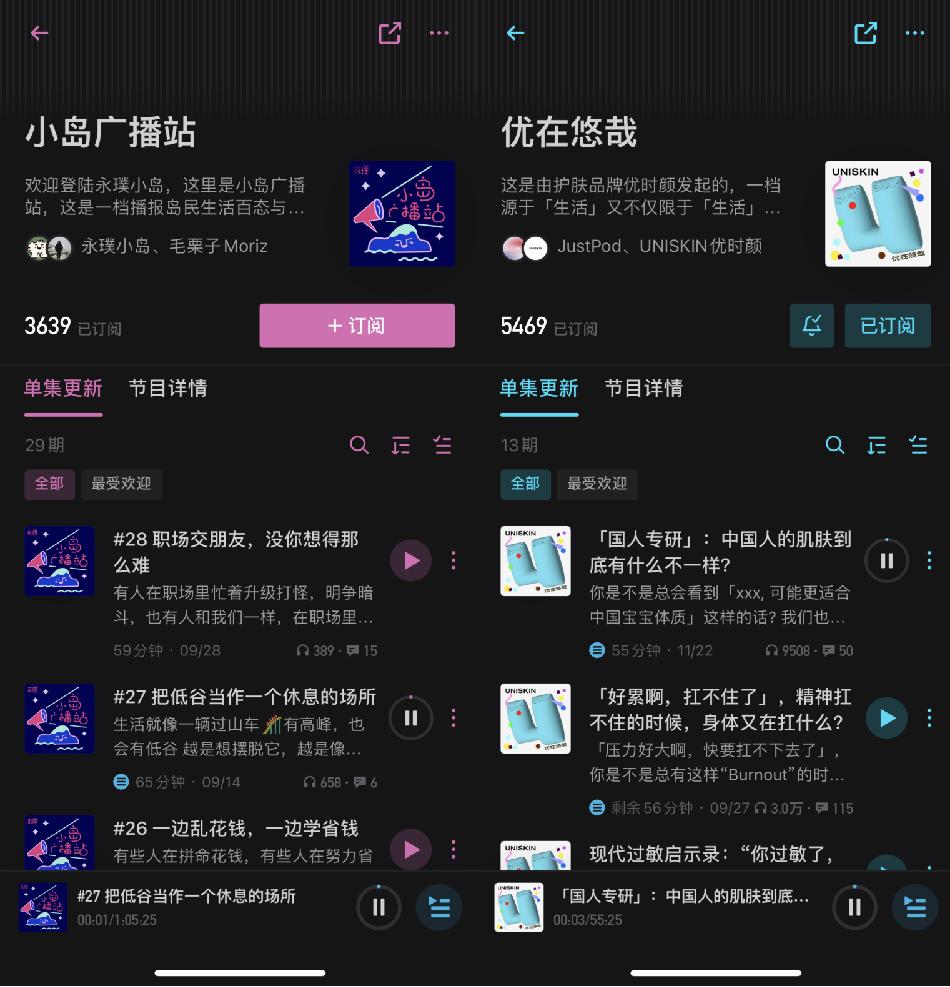Open episode 「国人专研」：中国人的肌肤到底有什么不一样
The width and height of the screenshot is (950, 987).
click(x=720, y=550)
